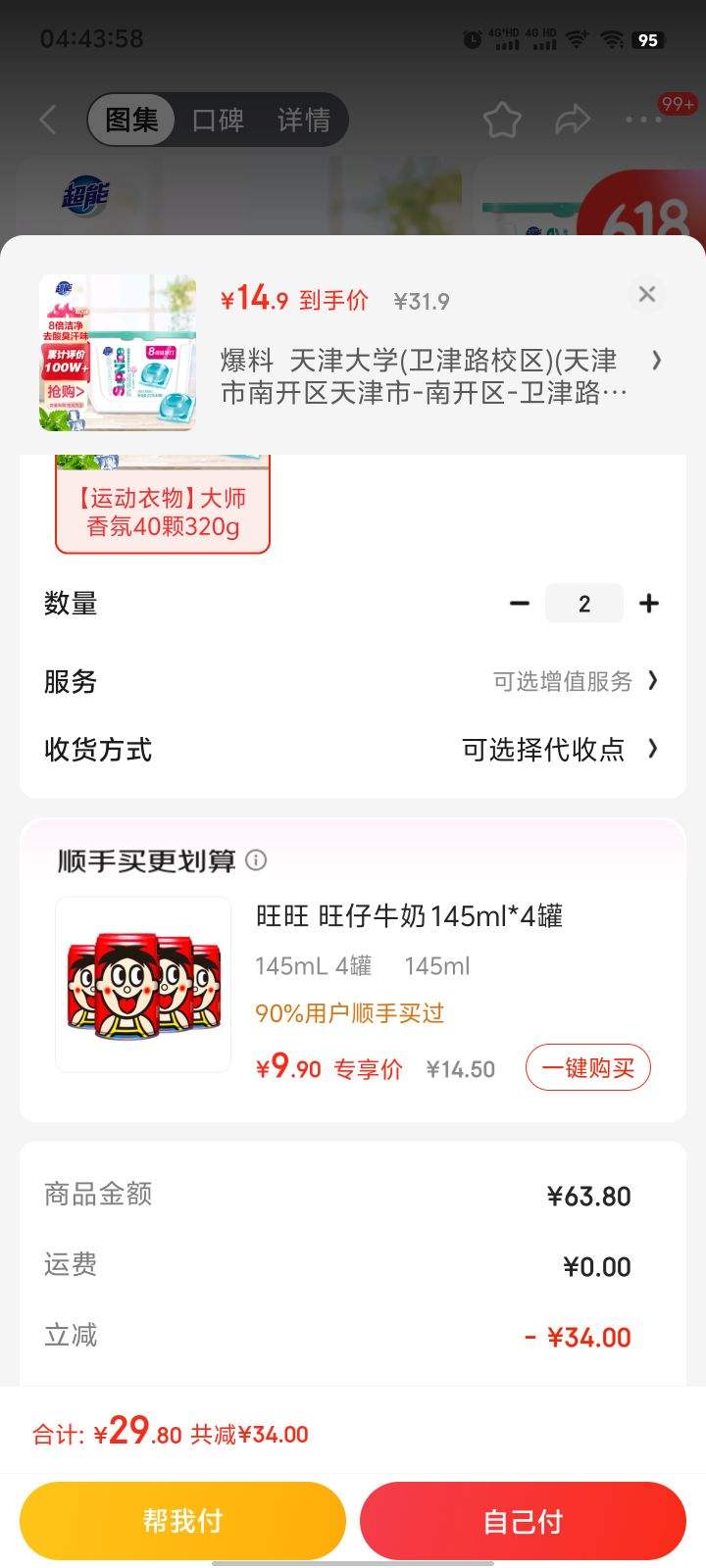706x1568 pixels.
Task: Tap 一键购买 for 旺仔牛奶
Action: [588, 1067]
